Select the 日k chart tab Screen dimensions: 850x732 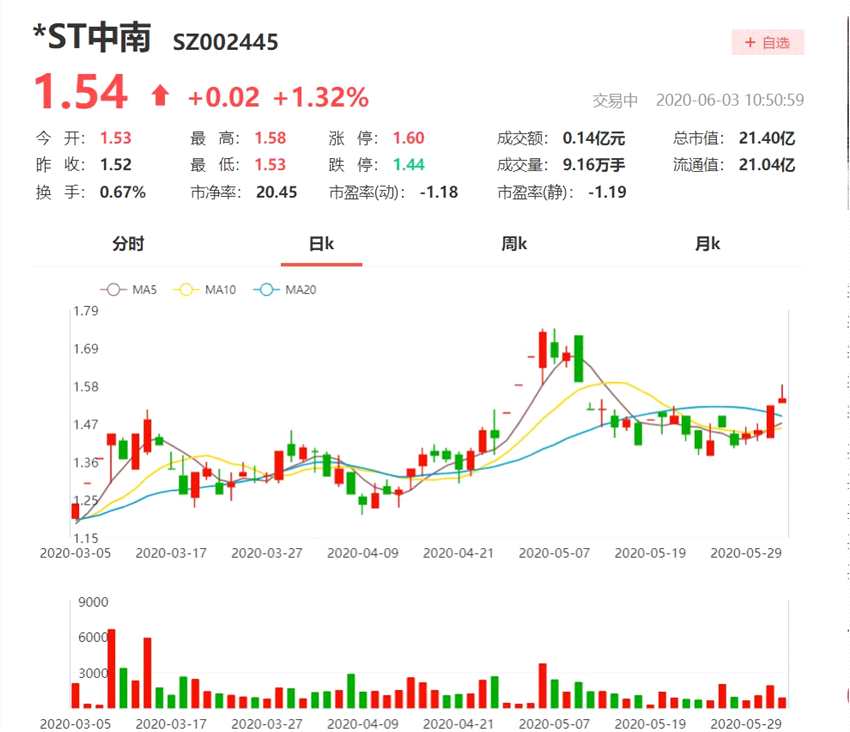pyautogui.click(x=321, y=244)
